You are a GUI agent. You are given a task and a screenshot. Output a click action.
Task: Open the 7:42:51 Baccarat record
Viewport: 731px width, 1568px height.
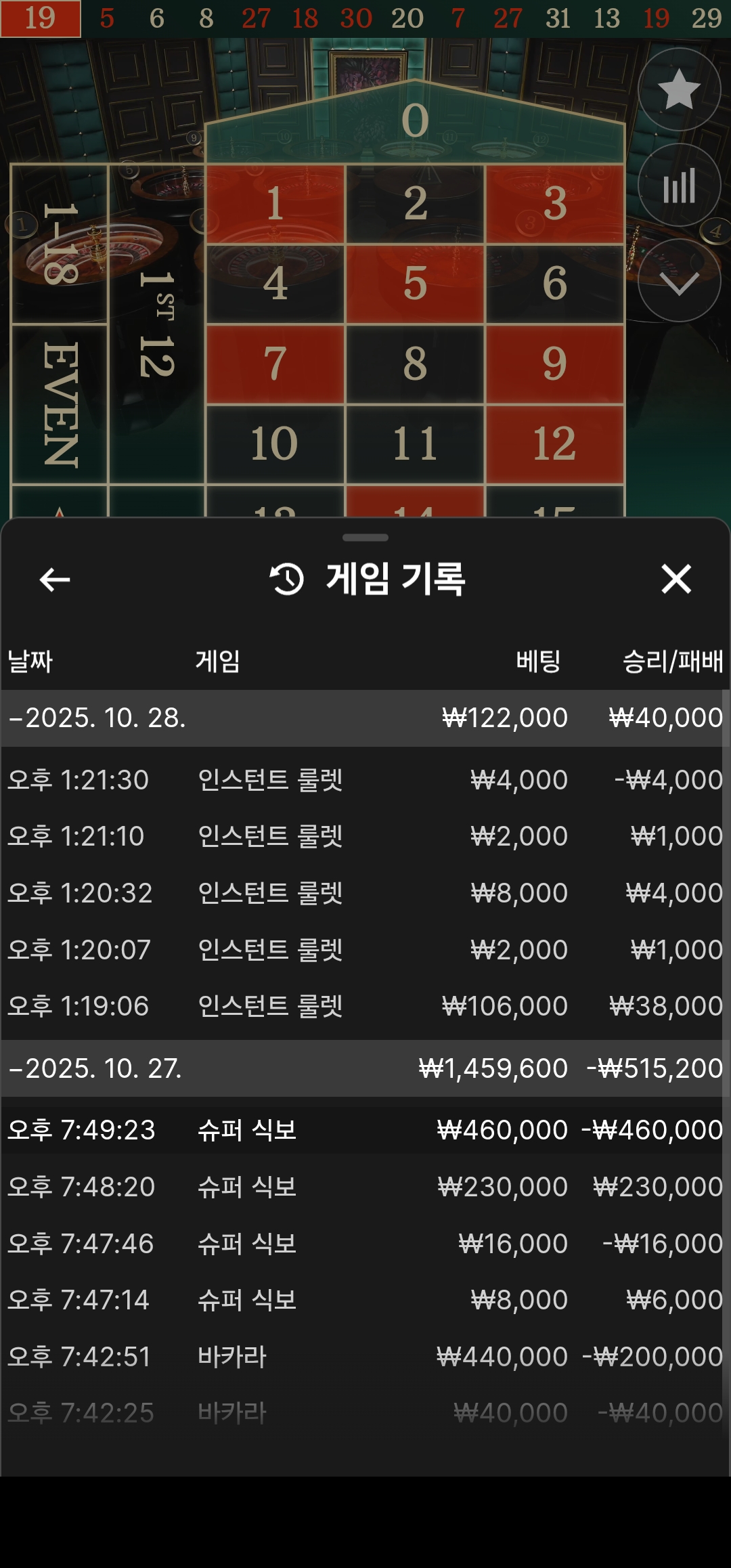[364, 1357]
